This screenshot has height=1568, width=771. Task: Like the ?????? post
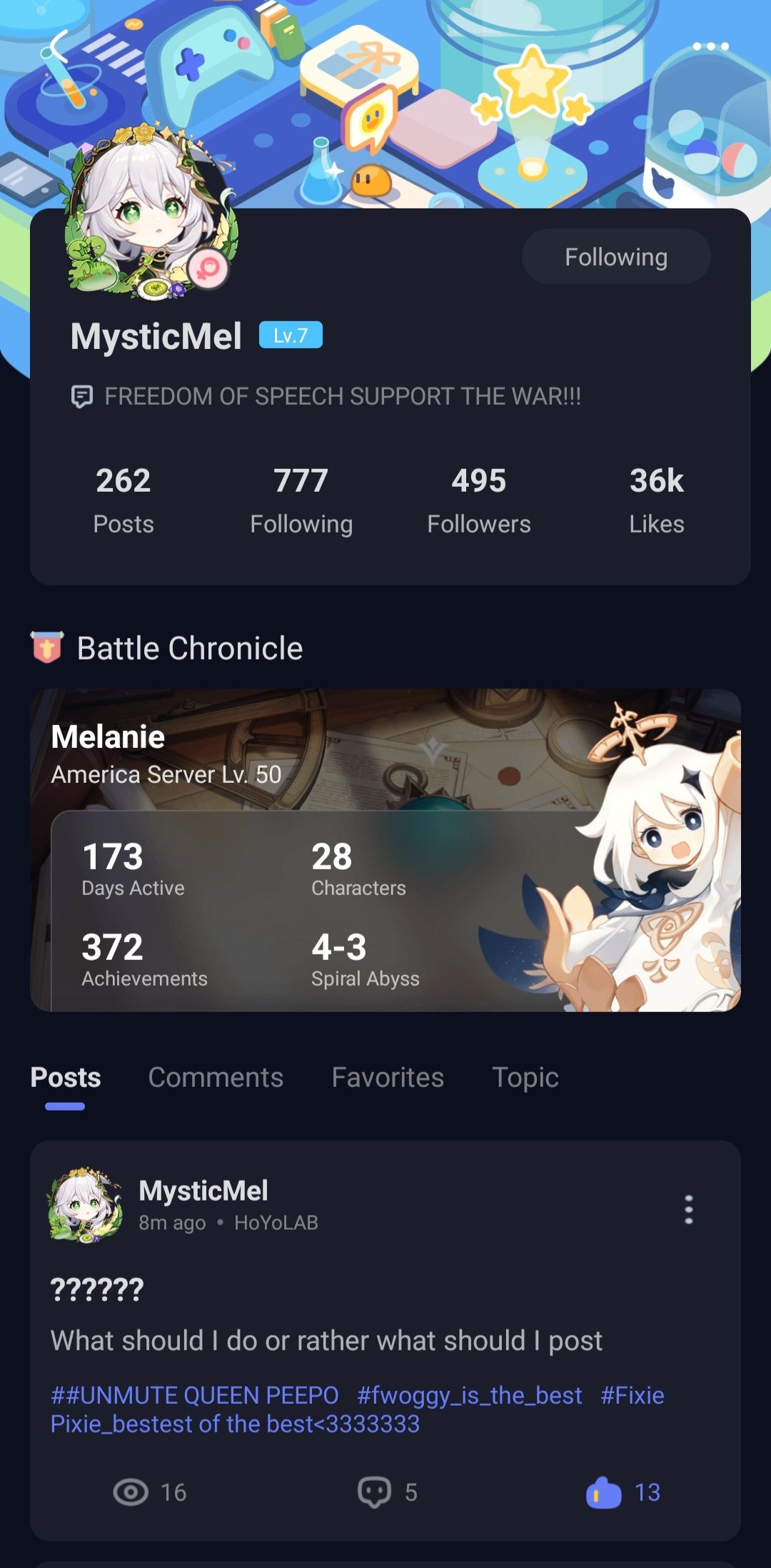[605, 1492]
